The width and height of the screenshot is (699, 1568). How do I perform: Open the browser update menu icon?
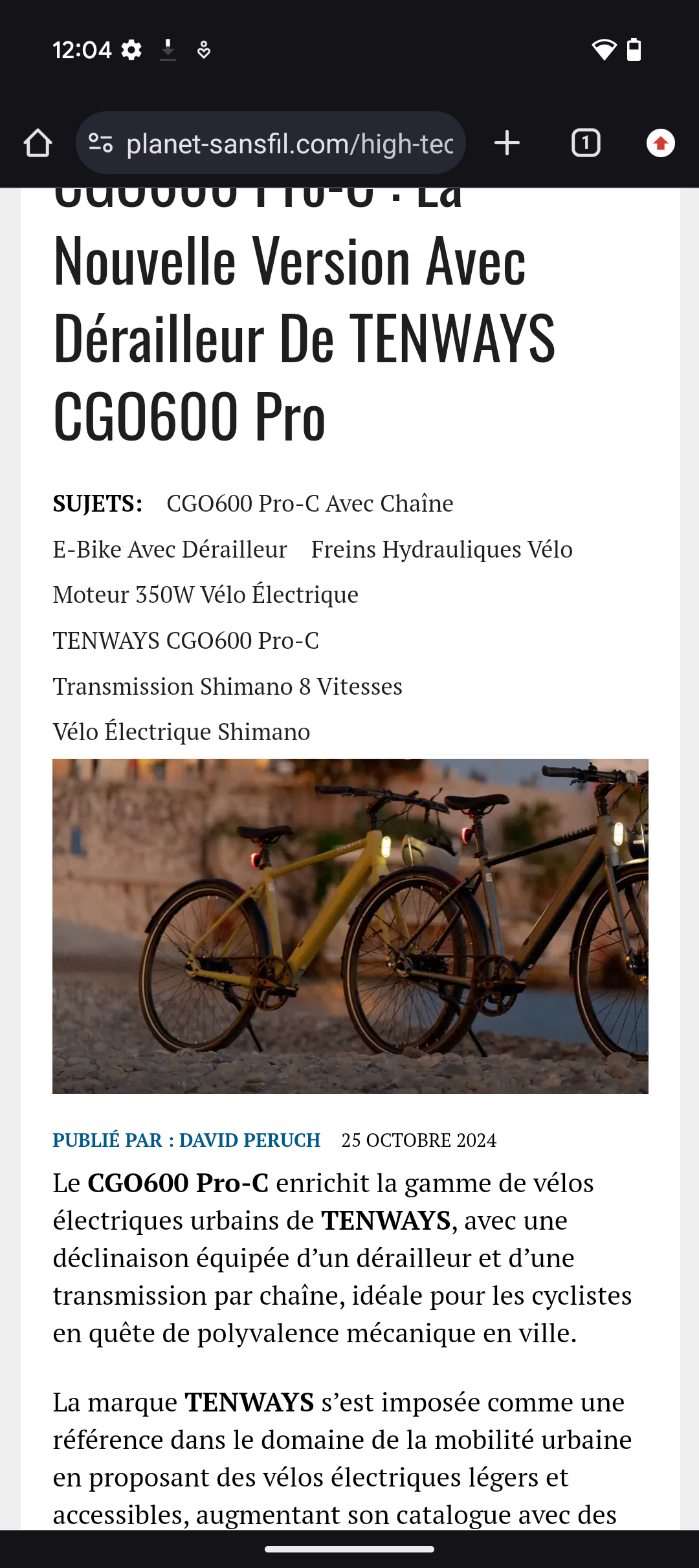(x=660, y=143)
